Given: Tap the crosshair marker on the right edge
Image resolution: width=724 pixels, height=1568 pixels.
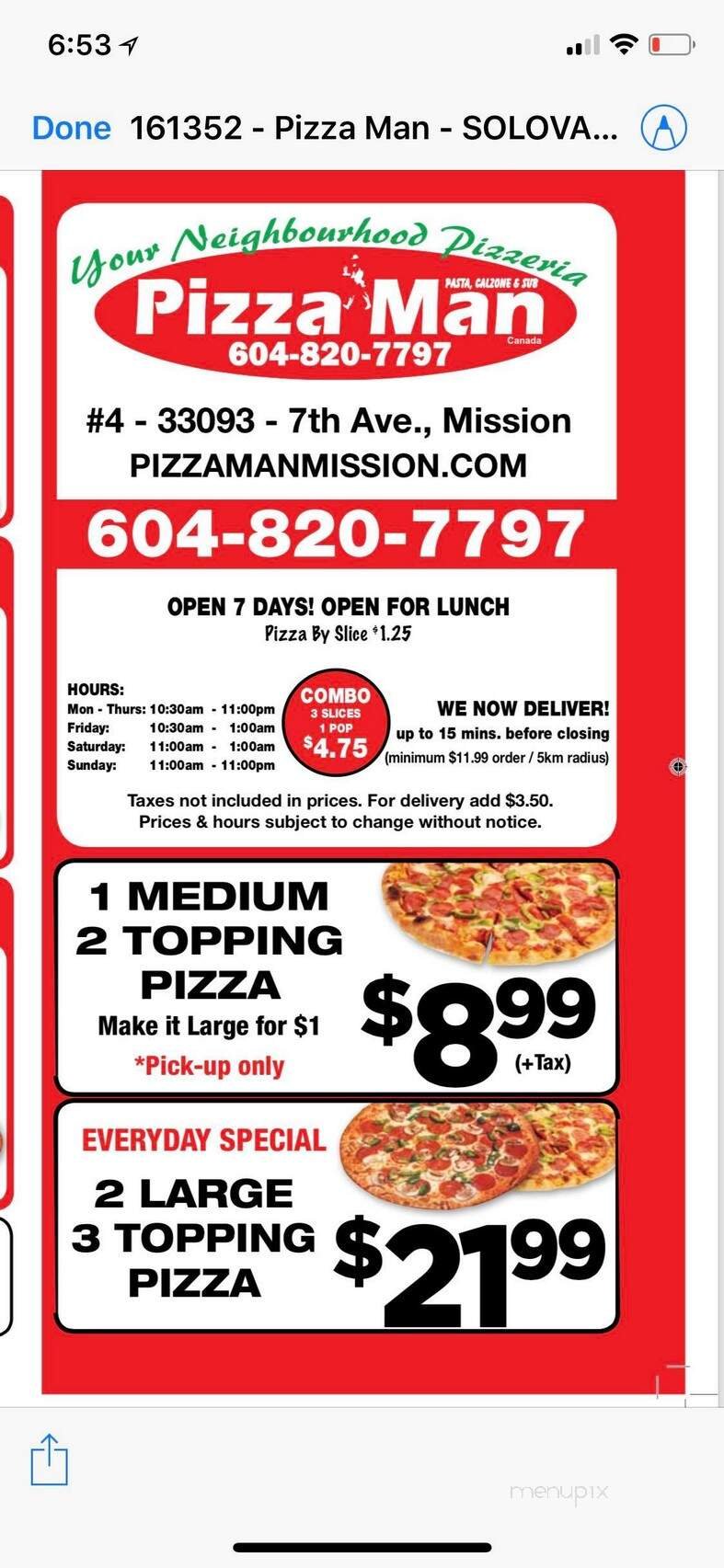Looking at the screenshot, I should coord(678,766).
